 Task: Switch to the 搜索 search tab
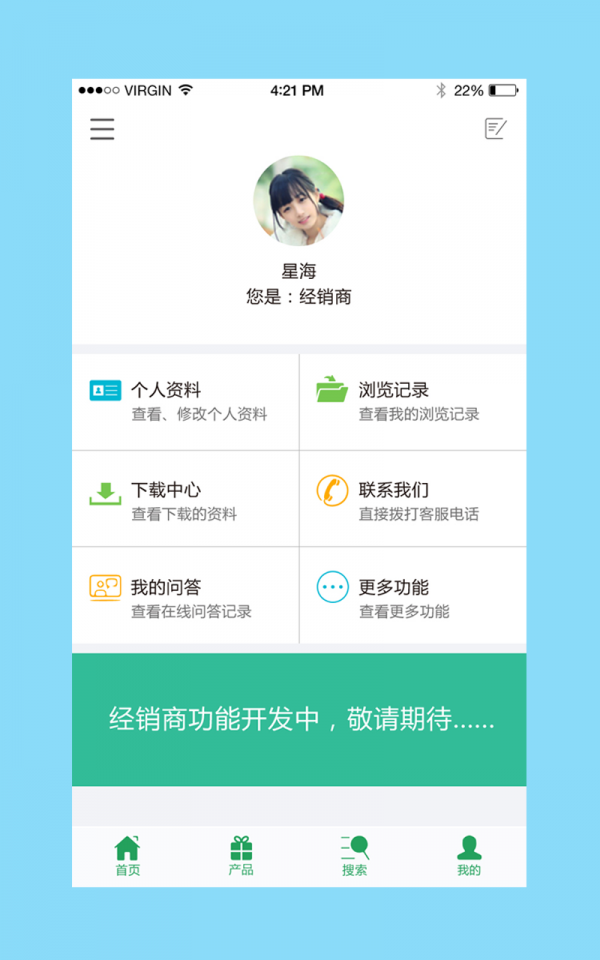click(355, 856)
